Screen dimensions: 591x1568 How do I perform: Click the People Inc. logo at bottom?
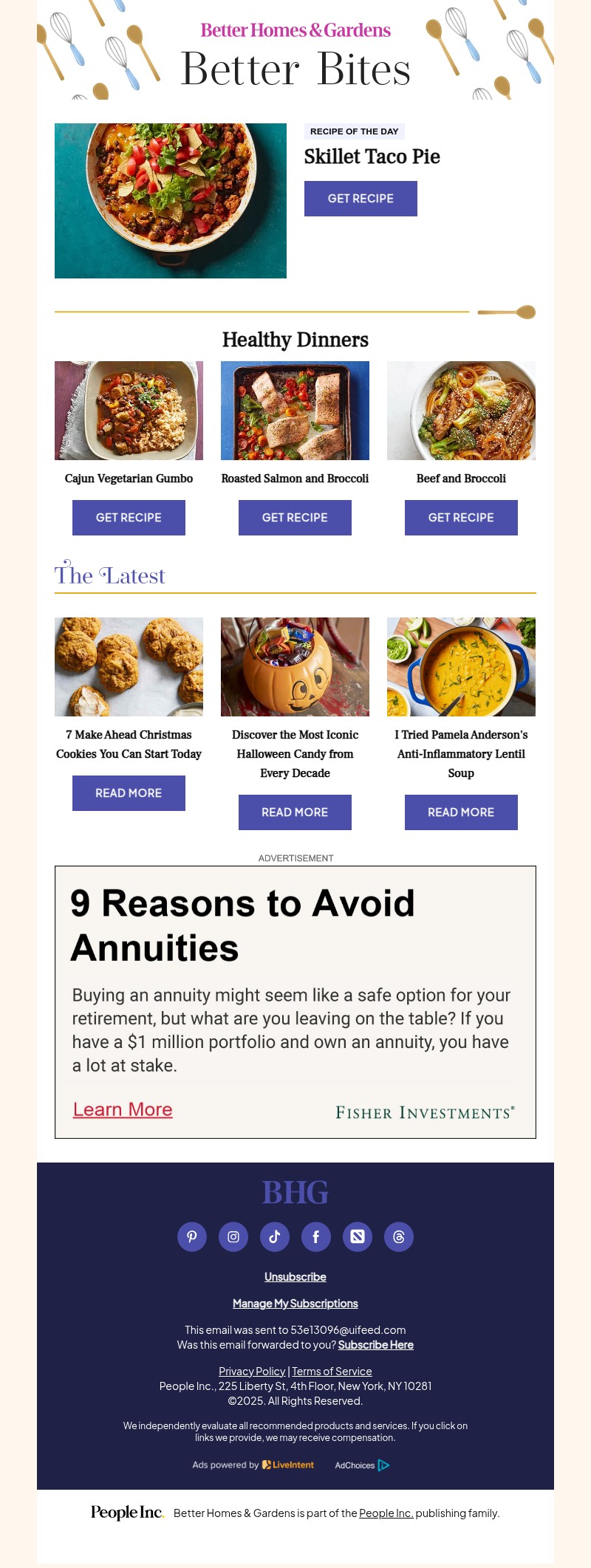(x=126, y=1513)
